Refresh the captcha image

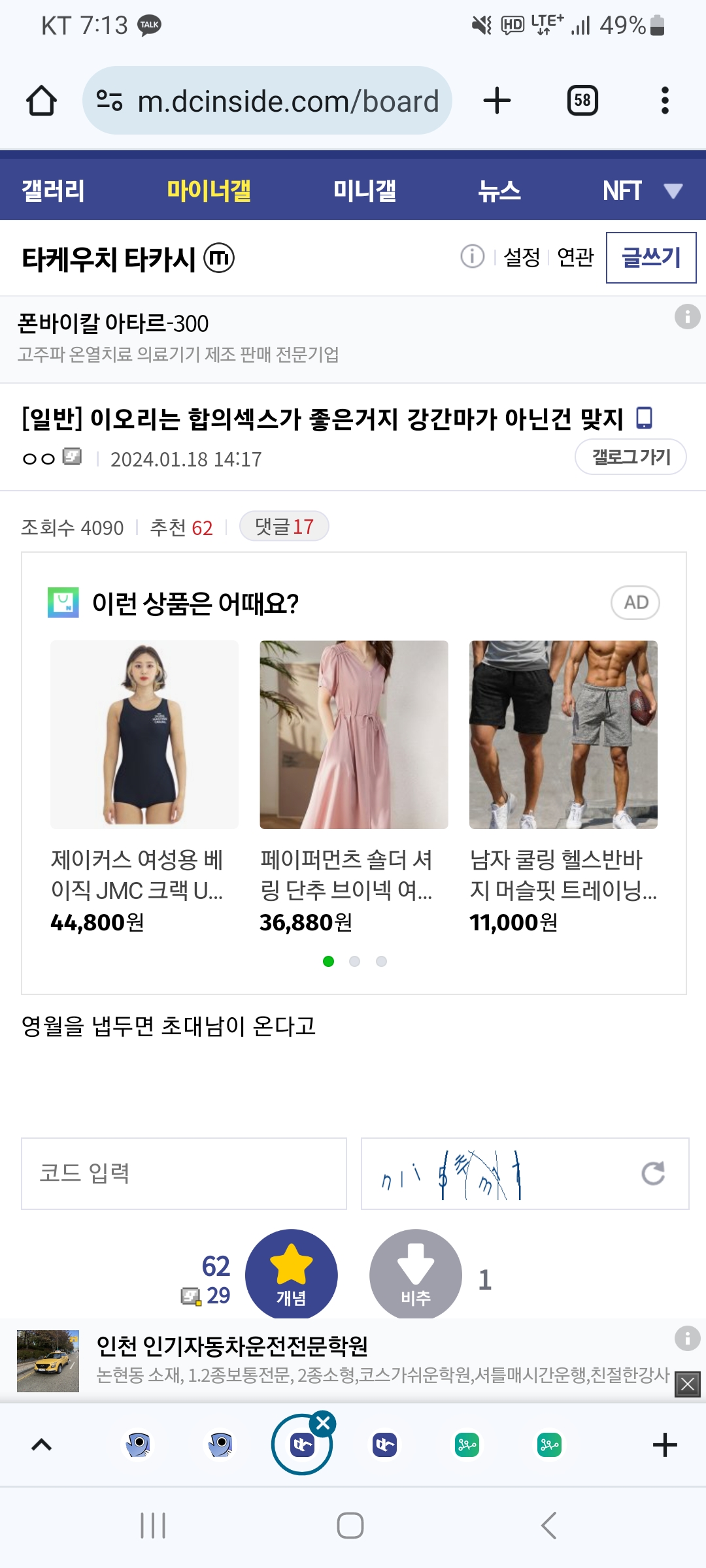pos(652,1173)
